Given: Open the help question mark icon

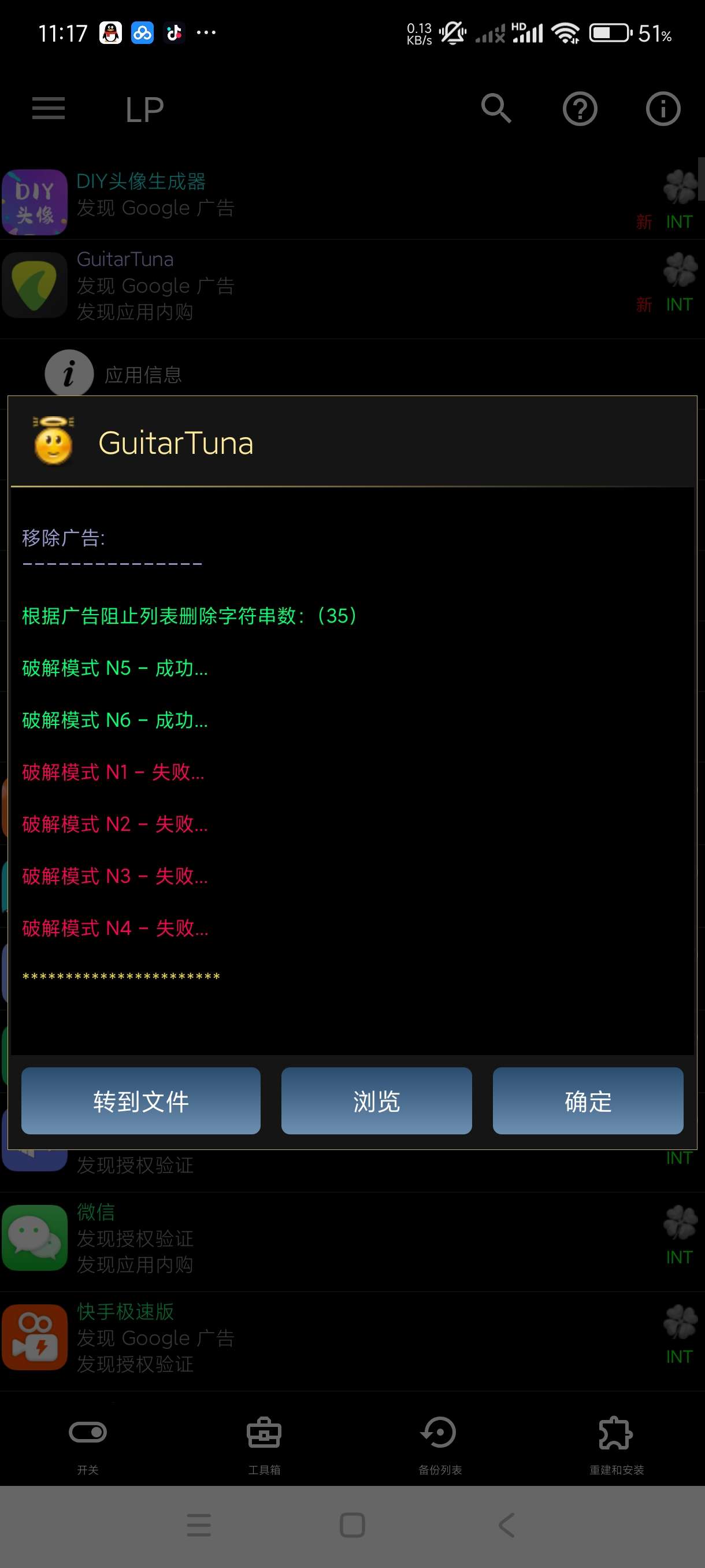Looking at the screenshot, I should (x=580, y=109).
